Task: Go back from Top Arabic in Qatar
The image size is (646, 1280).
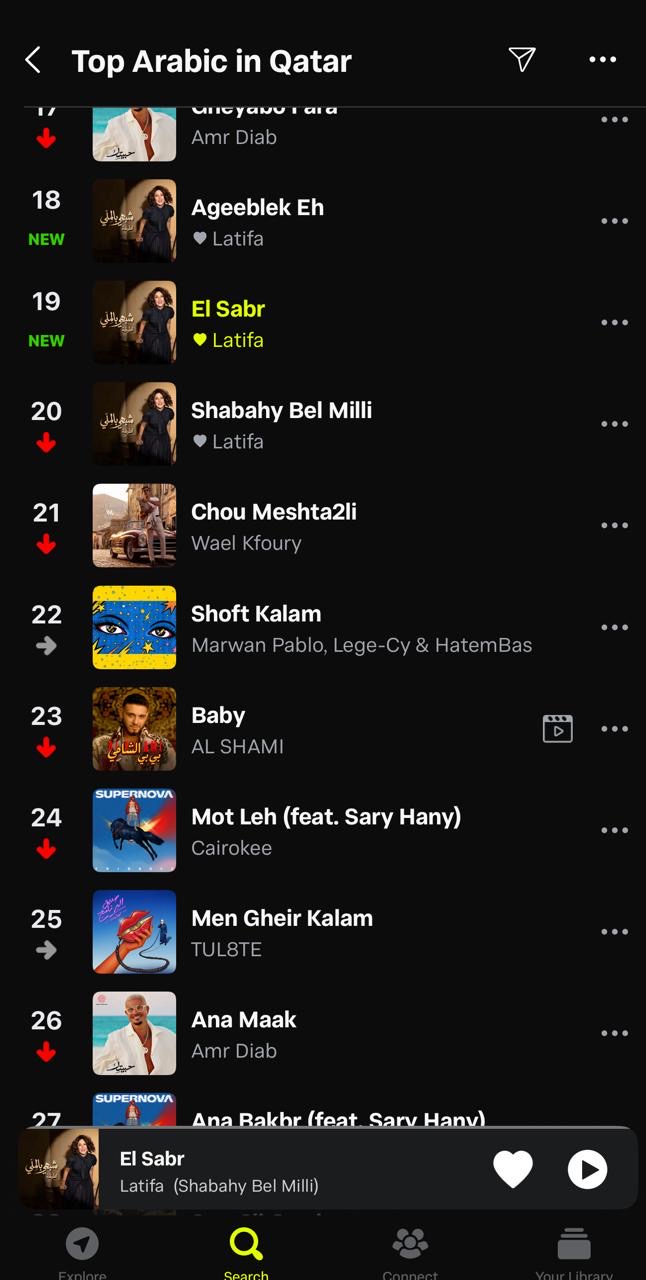Action: [x=33, y=60]
